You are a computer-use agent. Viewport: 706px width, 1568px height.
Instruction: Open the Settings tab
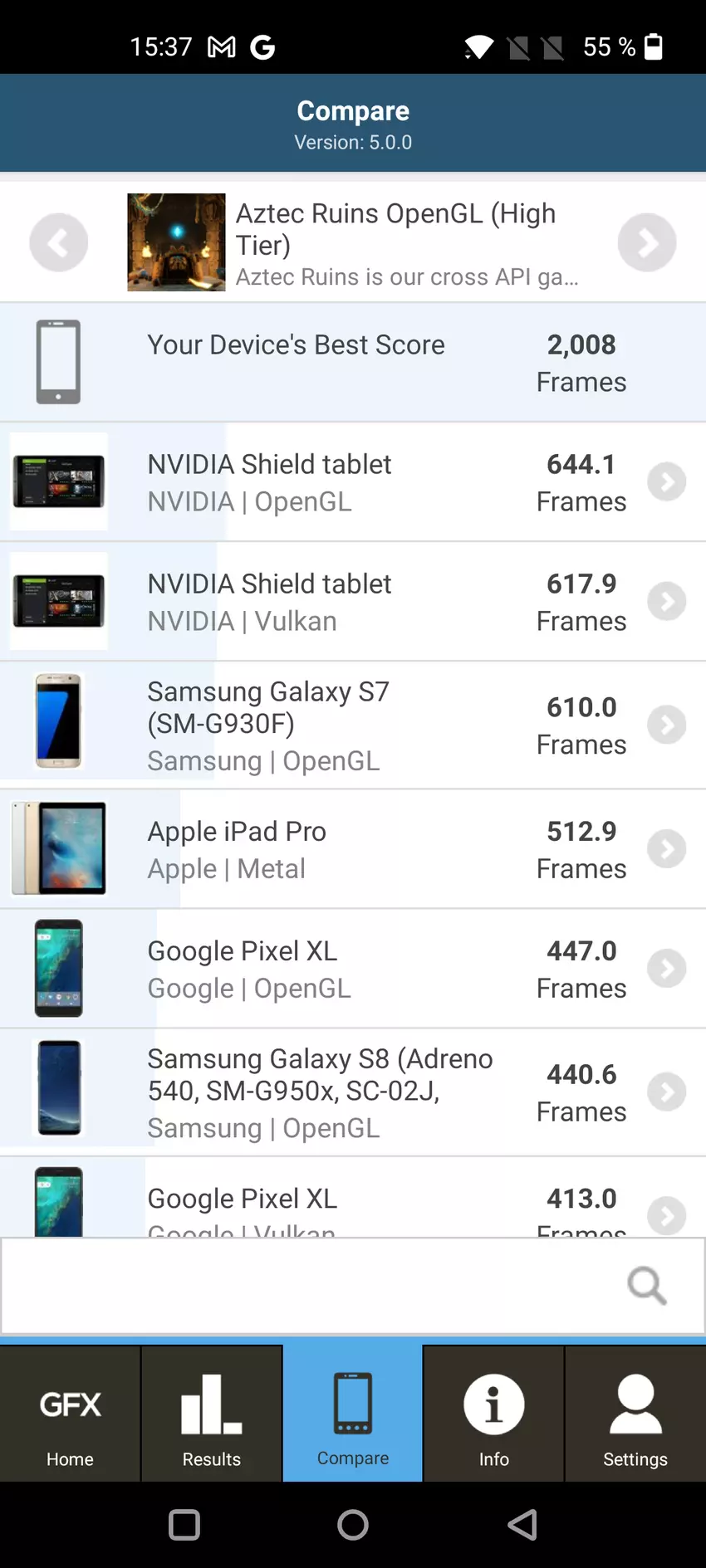click(x=635, y=1415)
